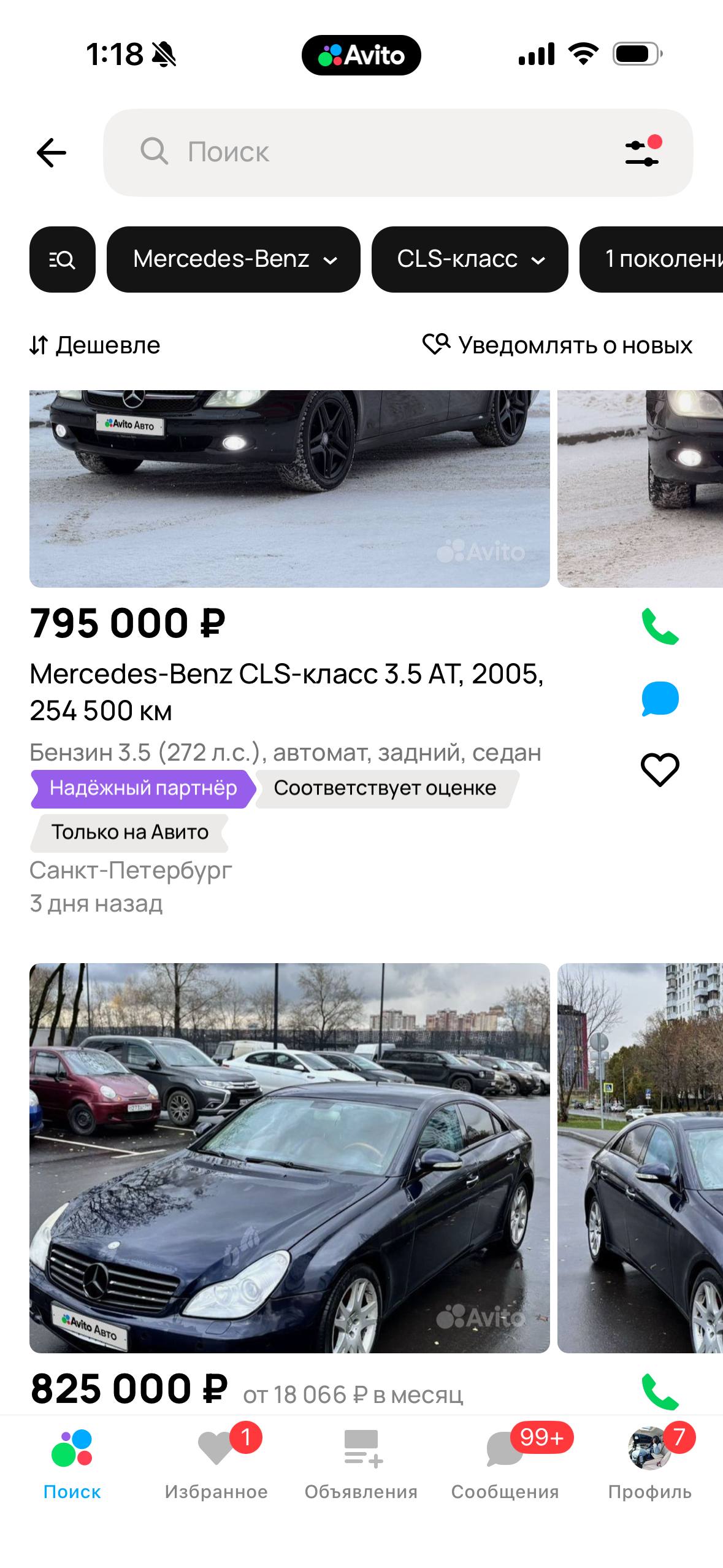The height and width of the screenshot is (1568, 723).
Task: Expand the CLS-класс model dropdown
Action: coord(470,259)
